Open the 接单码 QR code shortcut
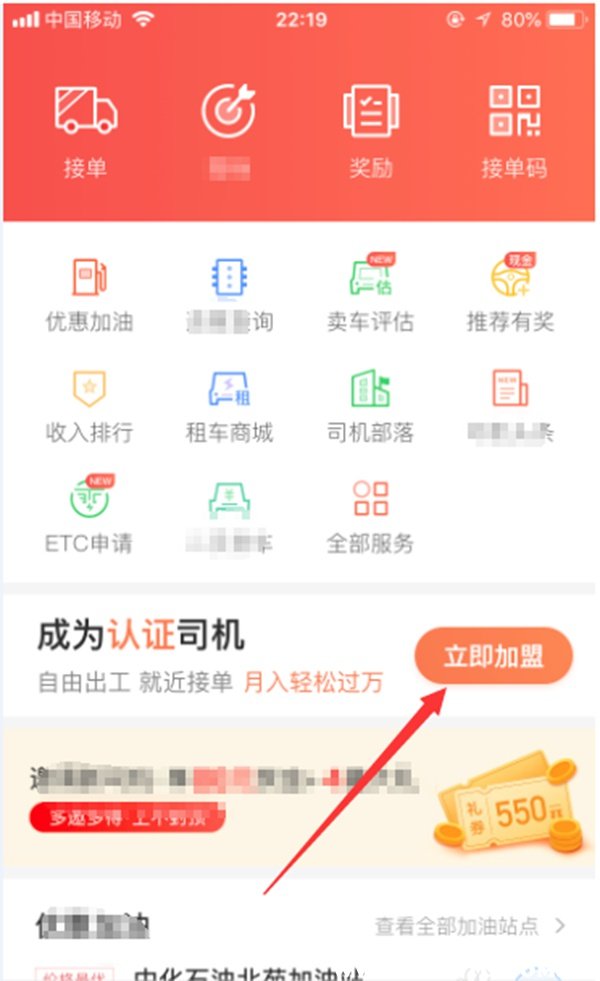 coord(514,130)
